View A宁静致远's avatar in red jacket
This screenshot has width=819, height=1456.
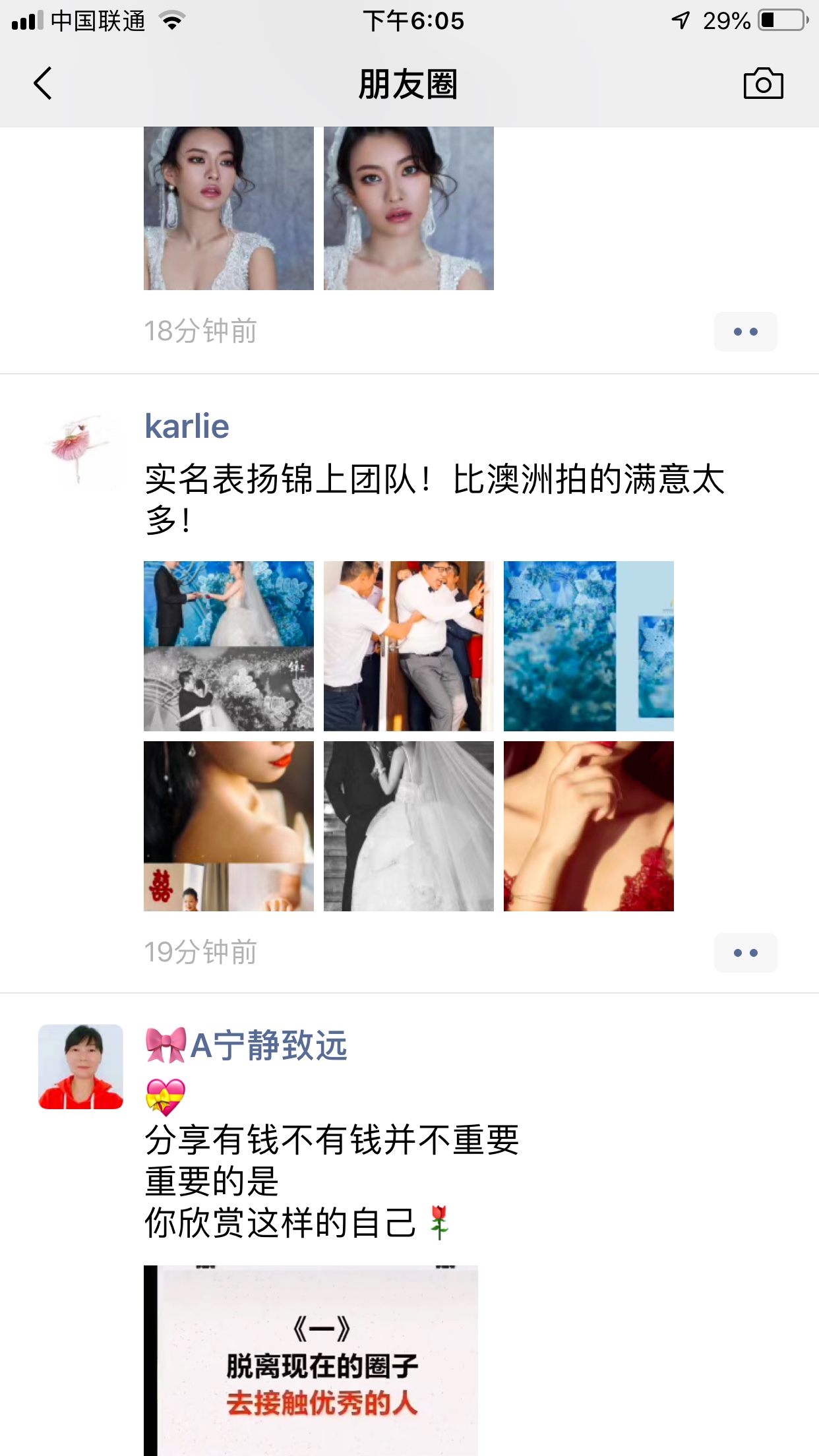tap(80, 1066)
